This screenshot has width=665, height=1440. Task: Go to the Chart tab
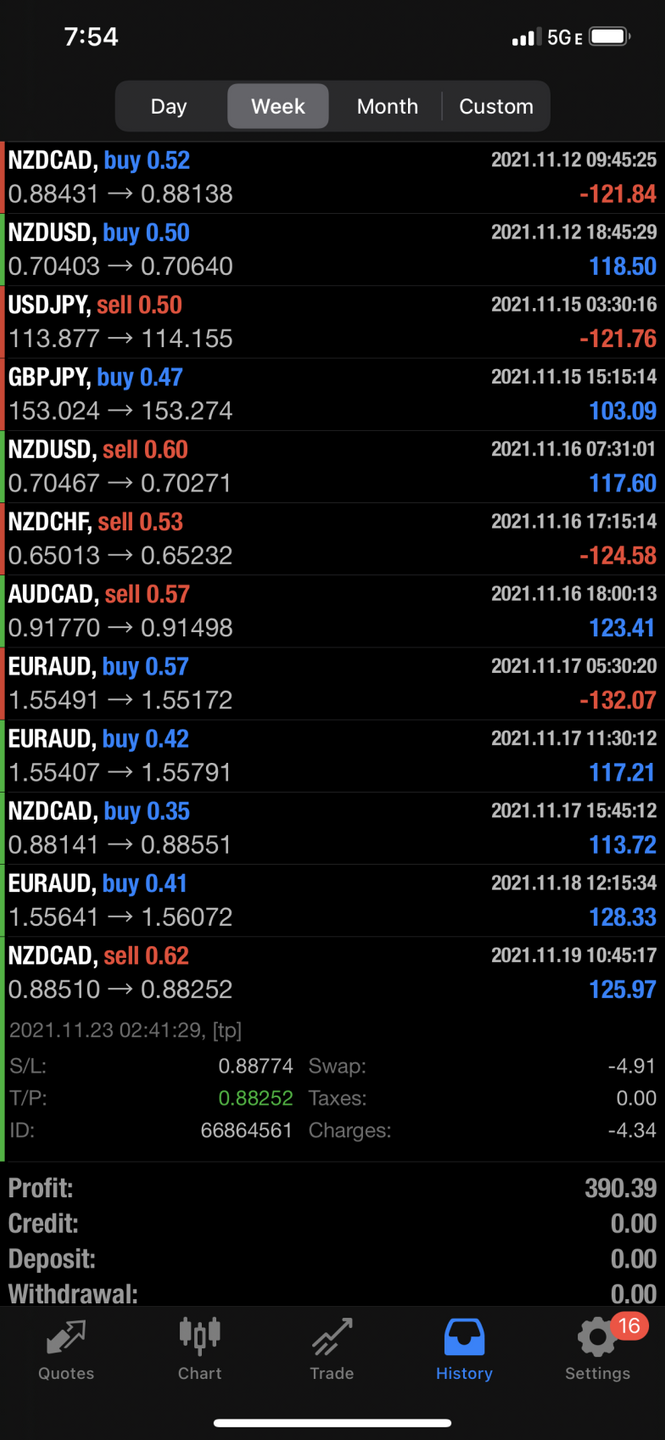[x=199, y=1349]
